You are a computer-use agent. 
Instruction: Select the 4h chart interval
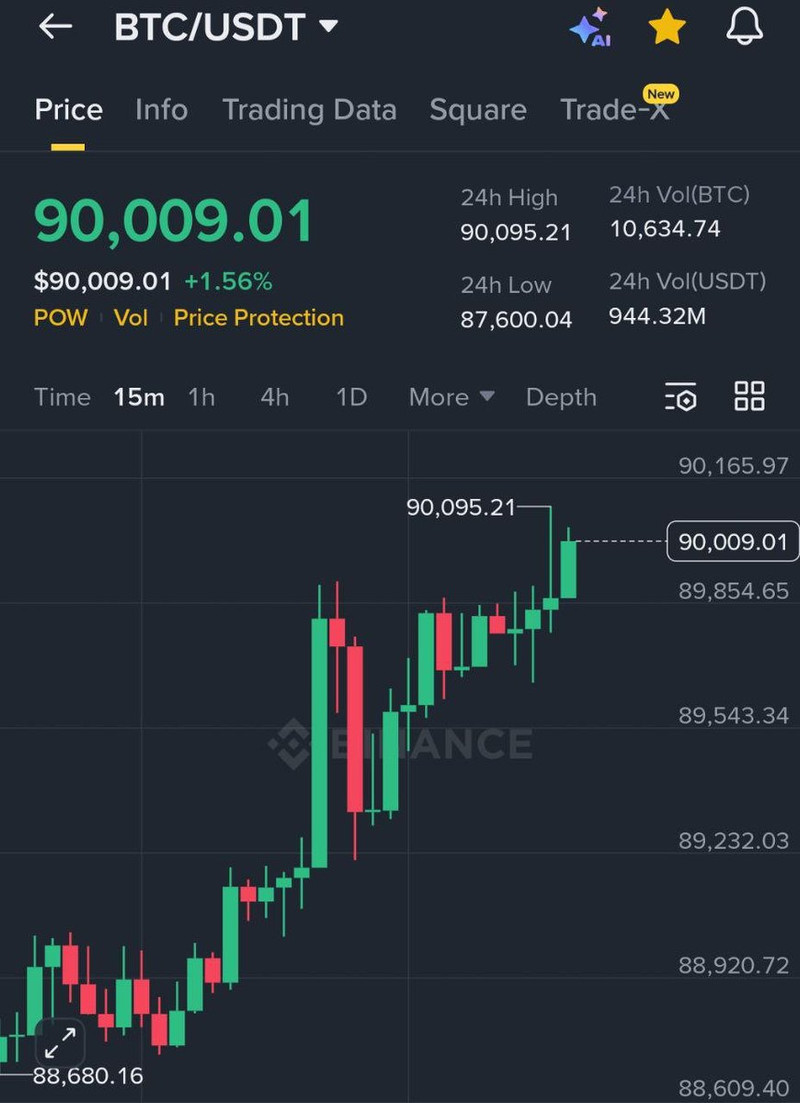pyautogui.click(x=275, y=397)
